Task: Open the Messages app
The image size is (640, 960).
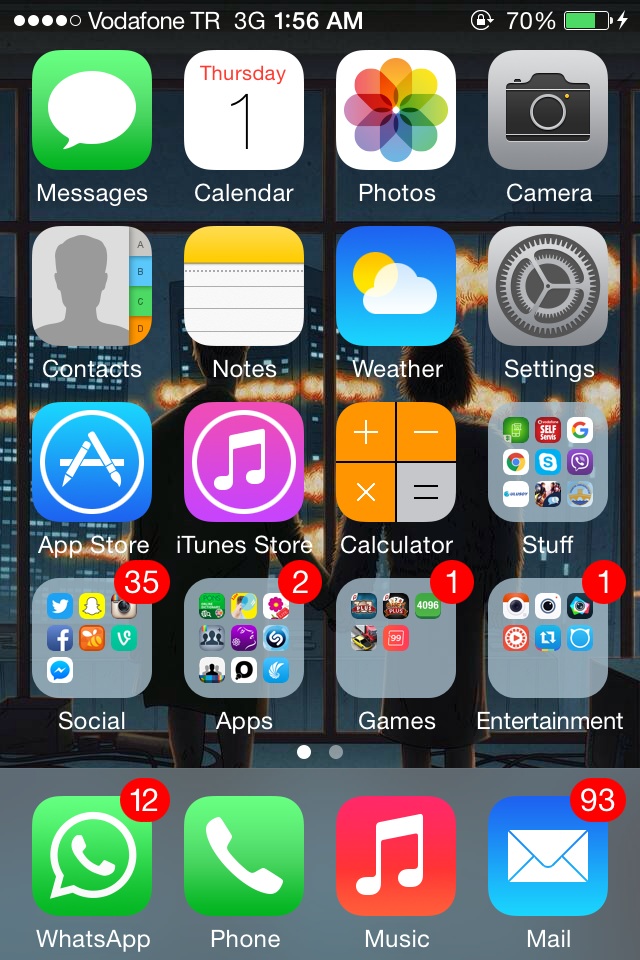Action: (x=92, y=110)
